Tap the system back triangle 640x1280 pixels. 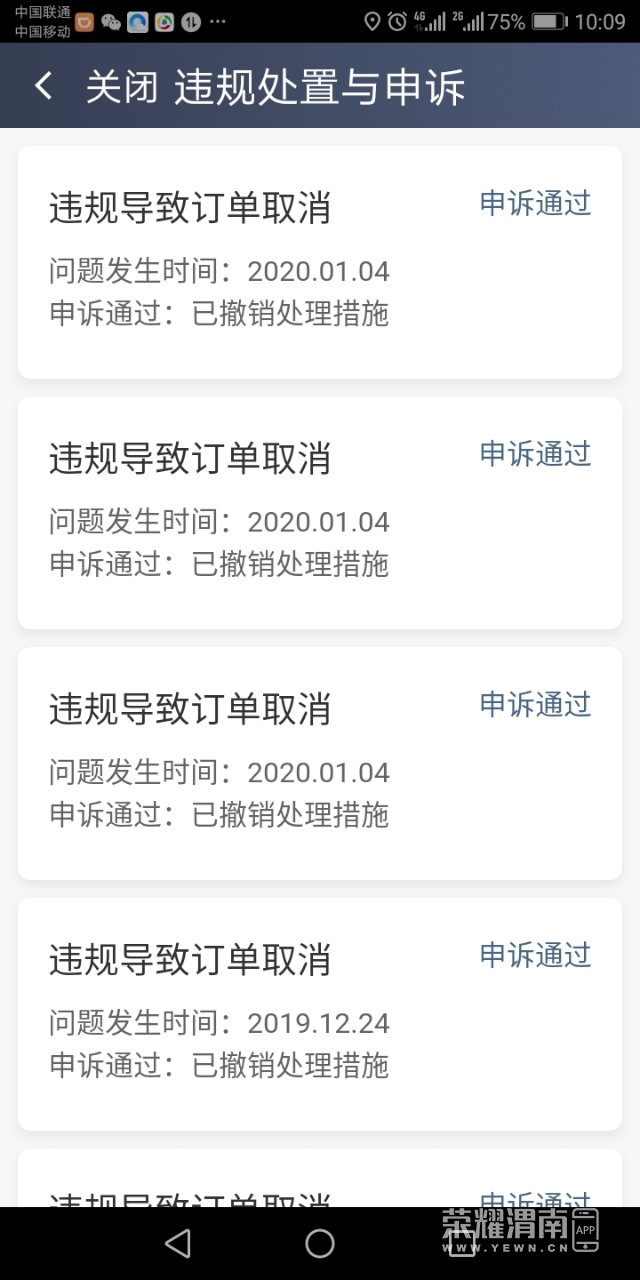point(178,1243)
